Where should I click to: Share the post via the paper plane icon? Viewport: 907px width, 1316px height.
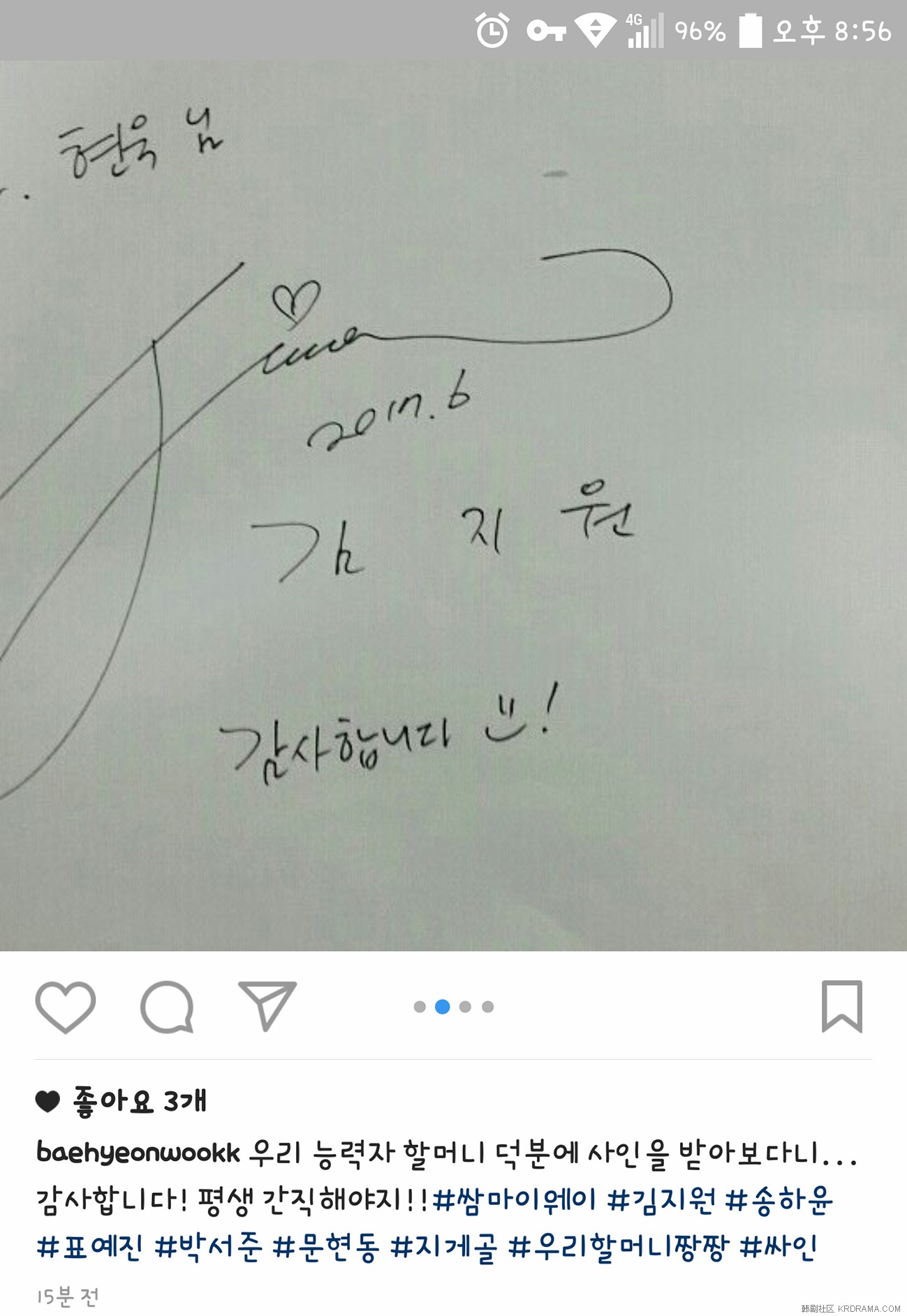[267, 1005]
